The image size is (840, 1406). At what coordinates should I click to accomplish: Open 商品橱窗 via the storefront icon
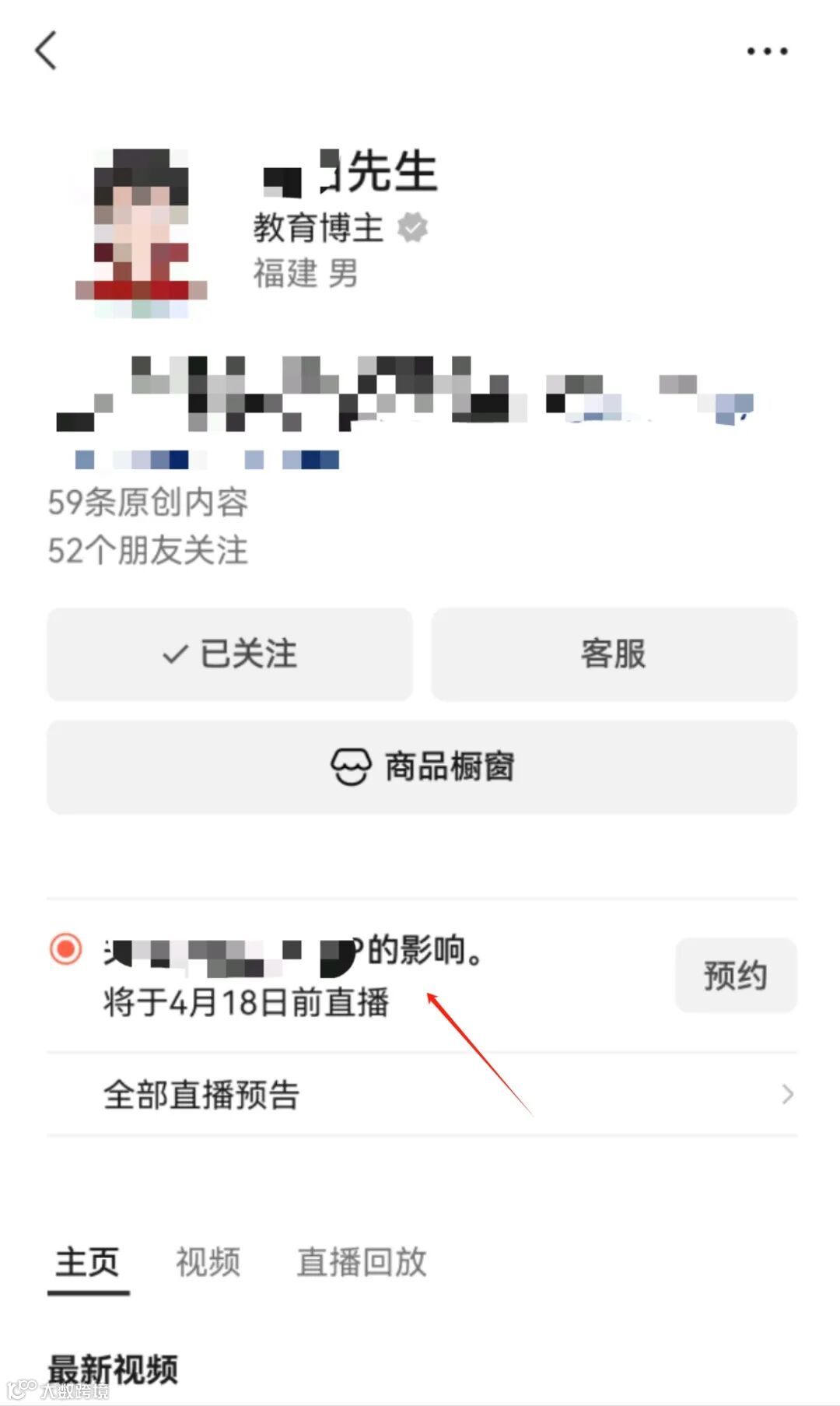pyautogui.click(x=352, y=766)
